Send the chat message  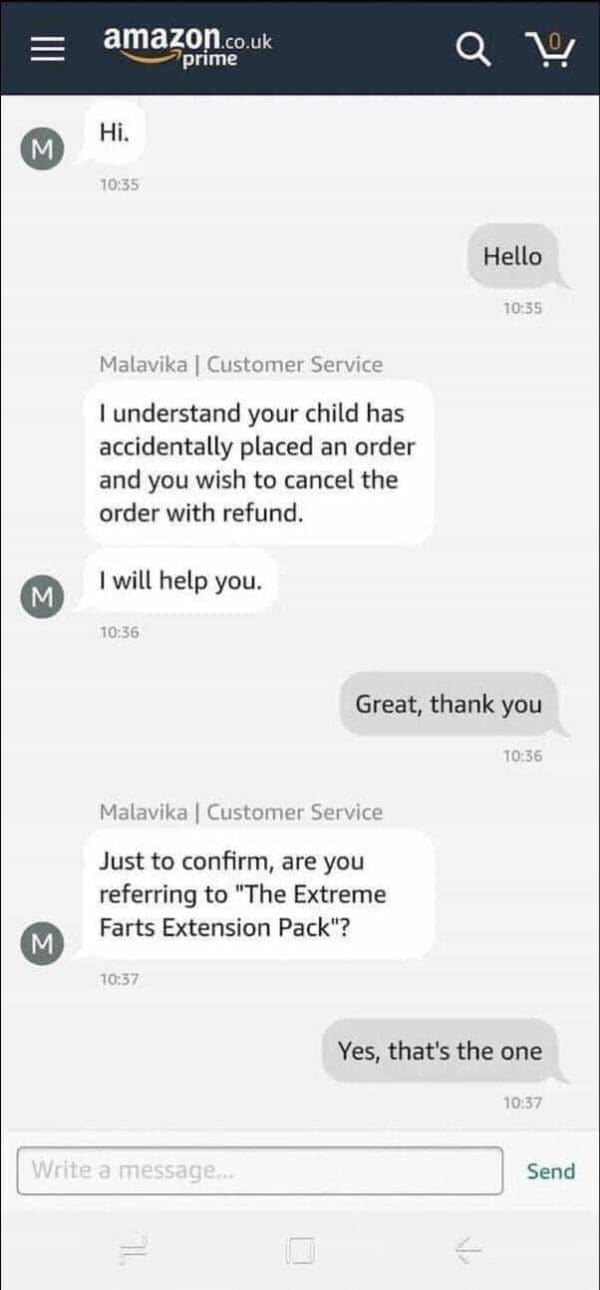[550, 1171]
